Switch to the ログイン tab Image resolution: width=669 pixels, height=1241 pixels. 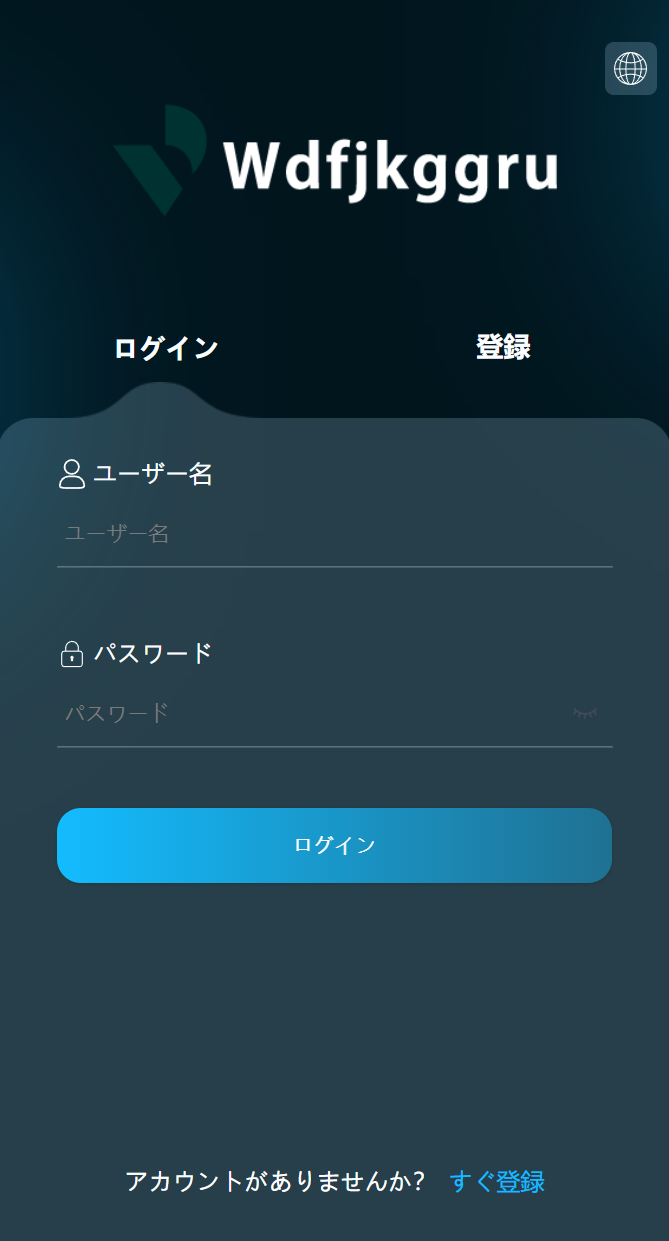coord(166,348)
